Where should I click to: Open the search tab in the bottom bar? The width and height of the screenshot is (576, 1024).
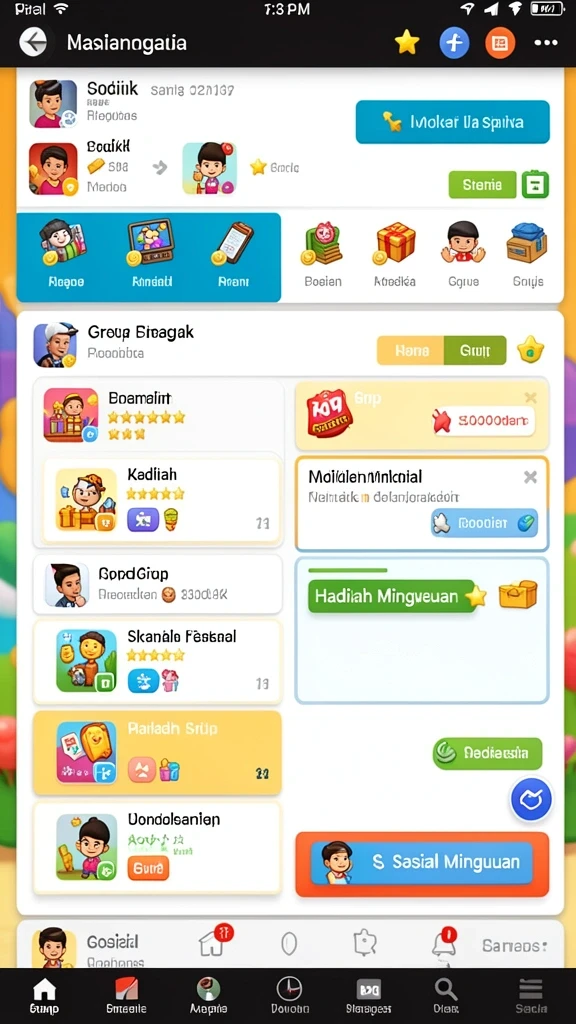(446, 996)
